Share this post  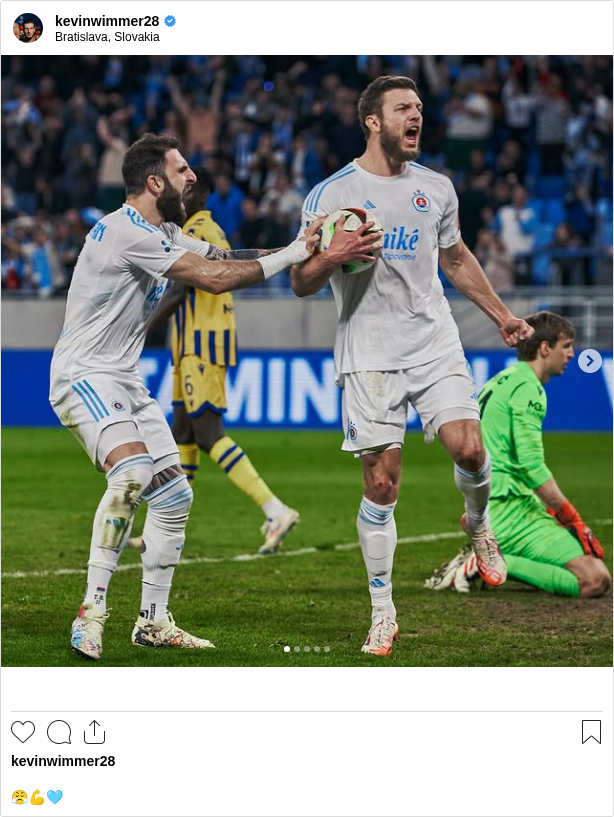tap(94, 732)
